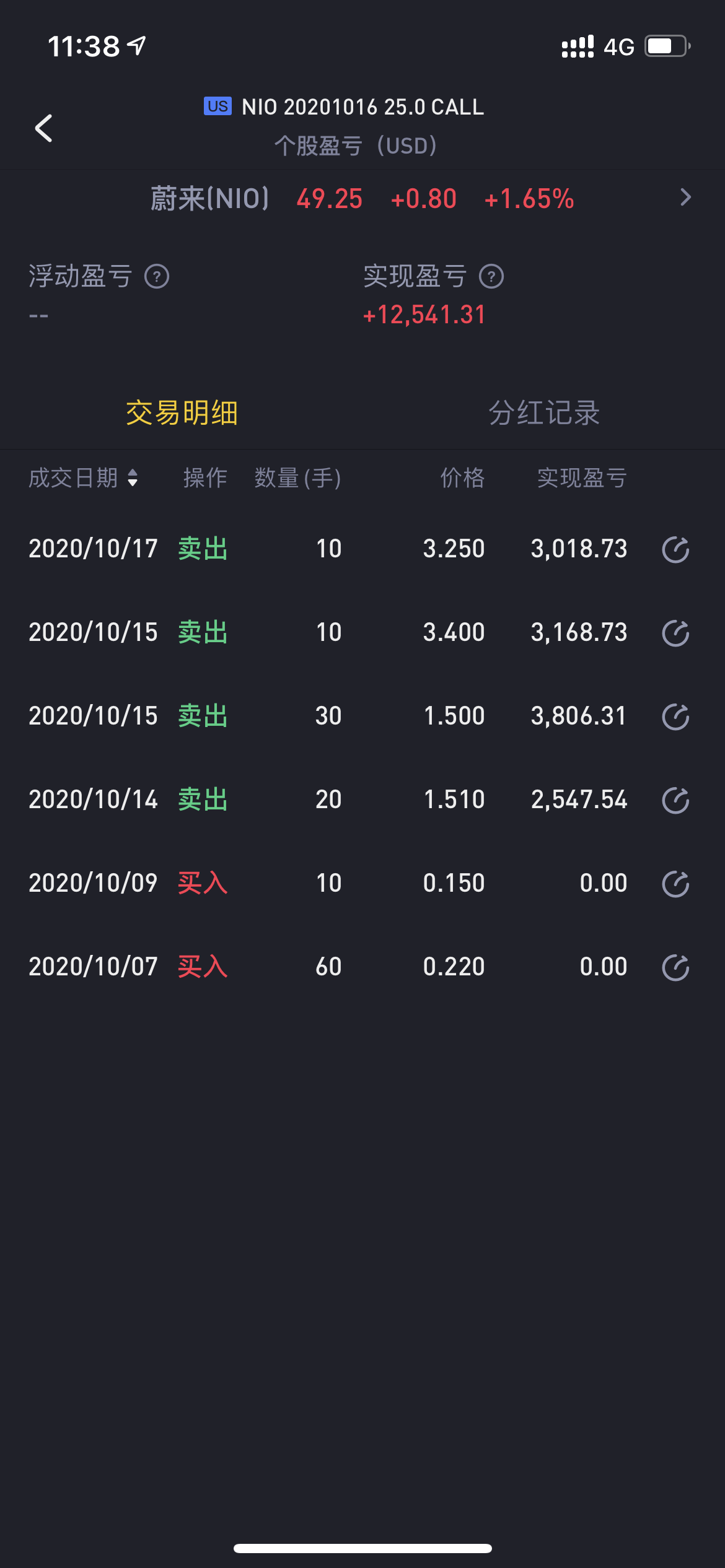Tap the help icon beside 浮动盈亏
The width and height of the screenshot is (725, 1568).
click(x=157, y=277)
